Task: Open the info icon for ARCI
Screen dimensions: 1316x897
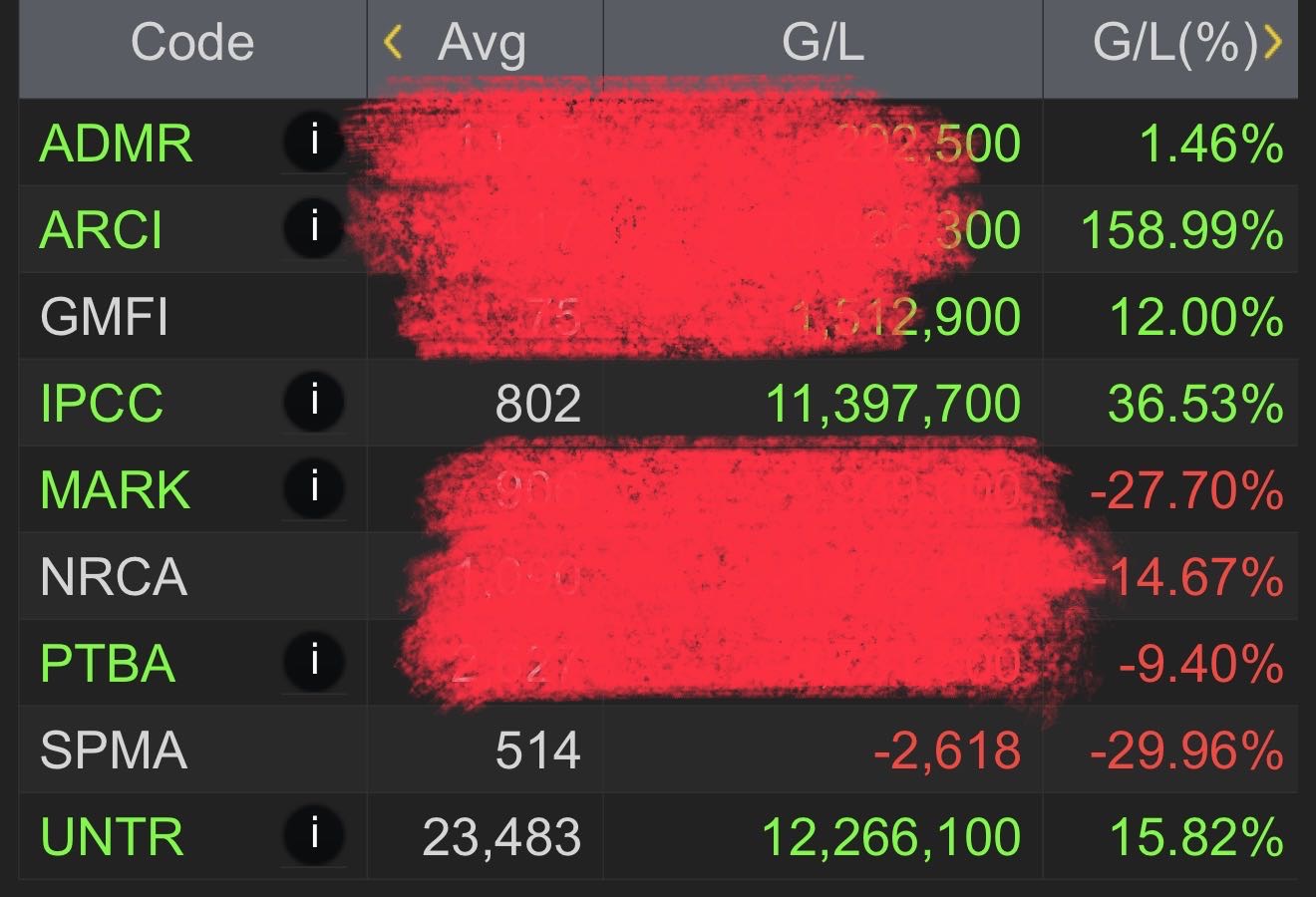Action: [x=314, y=228]
